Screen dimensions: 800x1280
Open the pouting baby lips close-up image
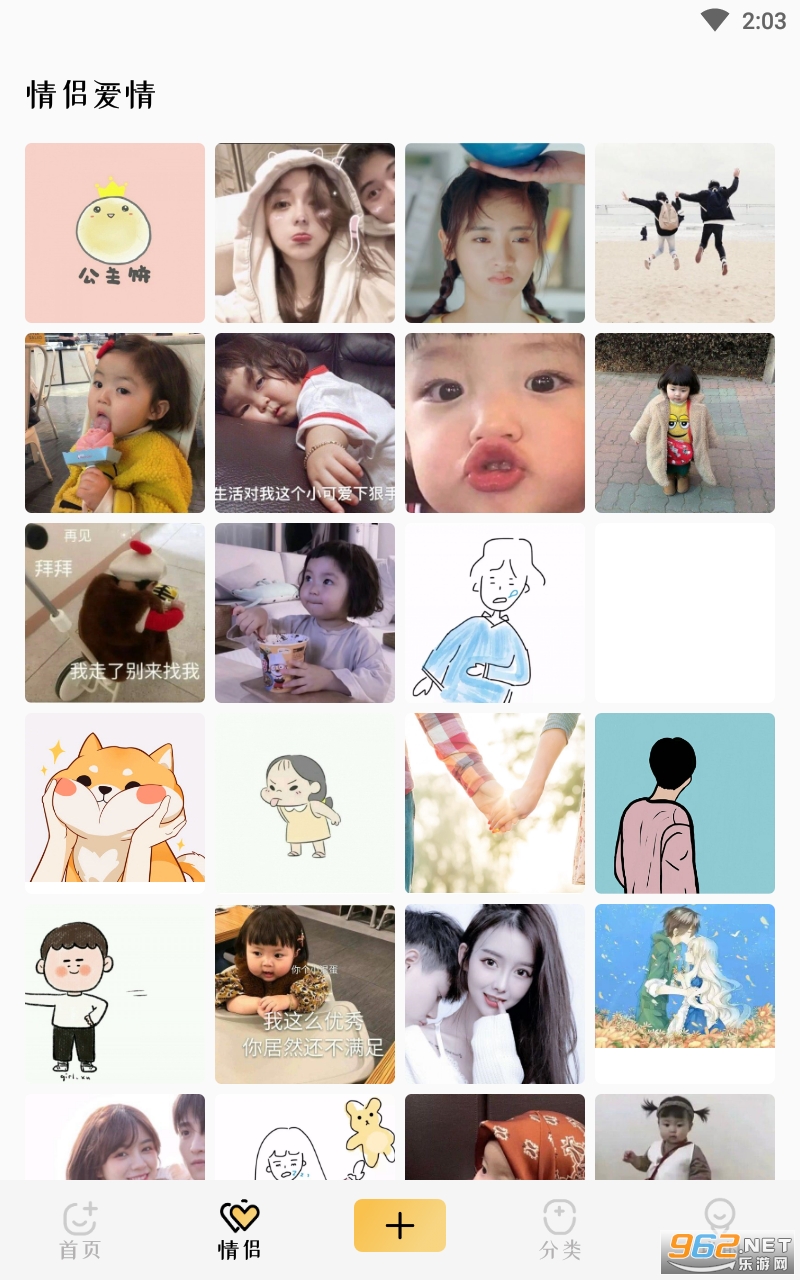(495, 423)
